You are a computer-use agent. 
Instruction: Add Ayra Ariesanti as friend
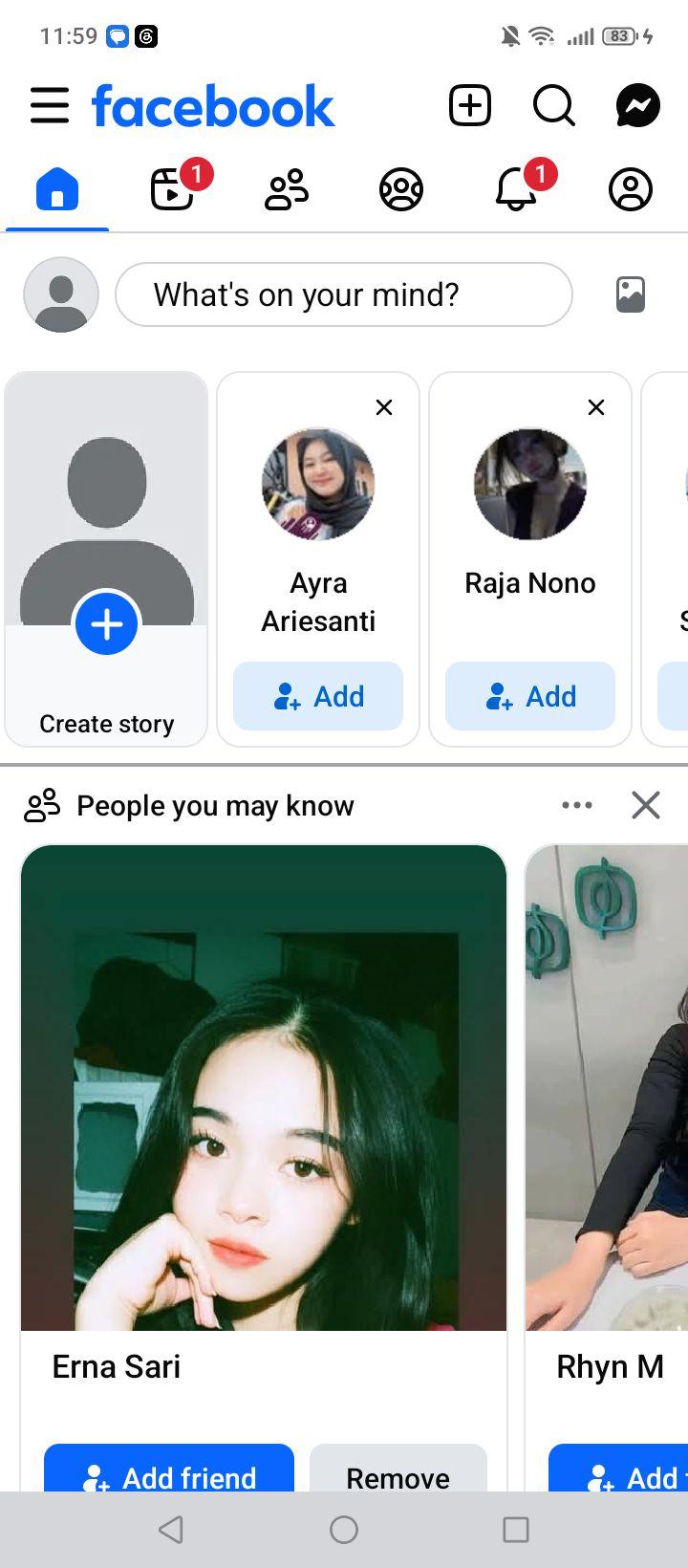click(318, 696)
